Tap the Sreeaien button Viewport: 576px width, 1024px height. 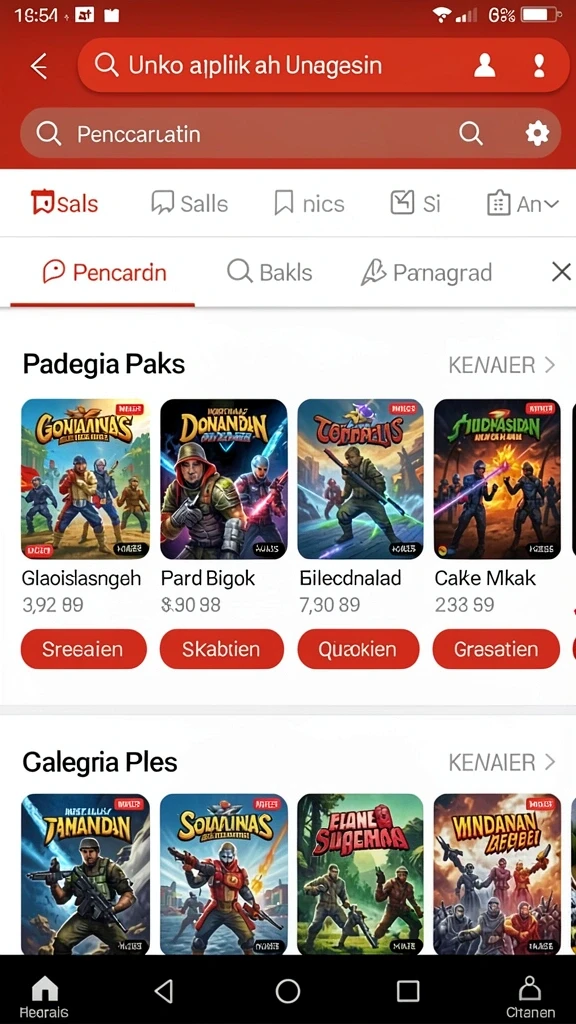tap(84, 649)
